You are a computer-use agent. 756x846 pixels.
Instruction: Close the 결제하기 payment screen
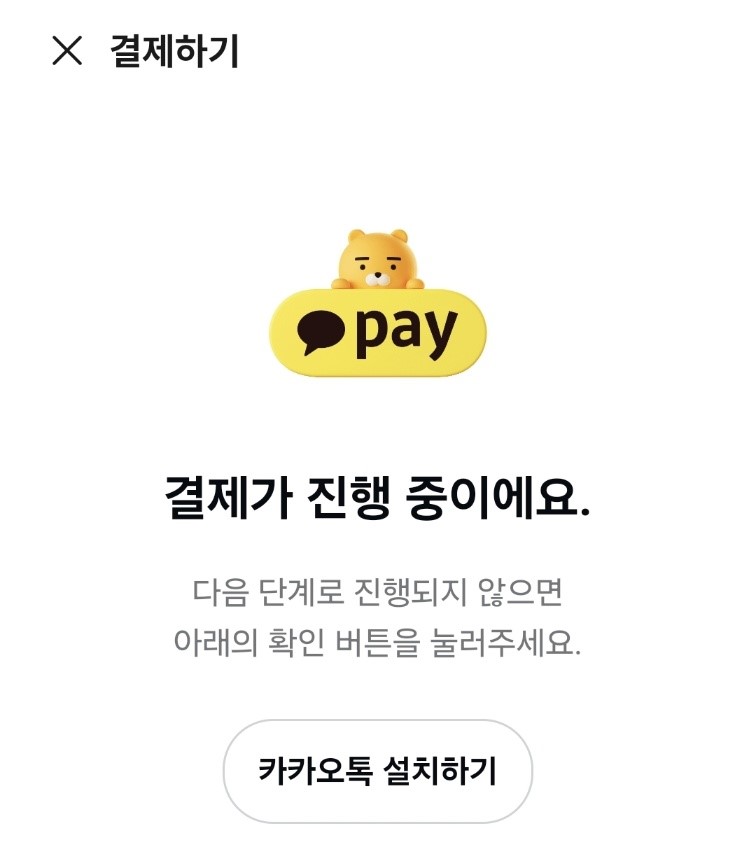pos(67,51)
